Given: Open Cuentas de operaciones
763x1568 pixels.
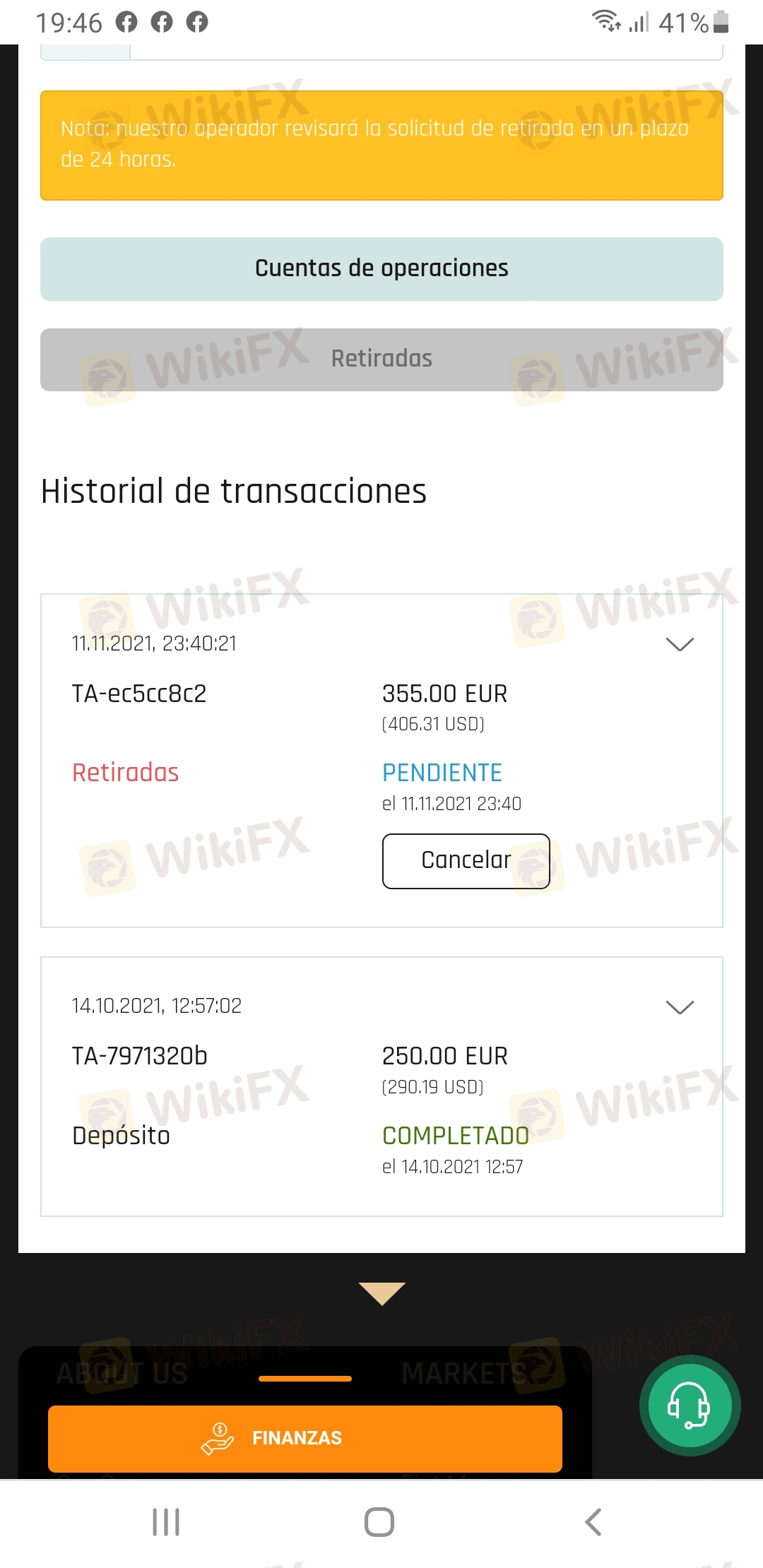Looking at the screenshot, I should point(381,269).
